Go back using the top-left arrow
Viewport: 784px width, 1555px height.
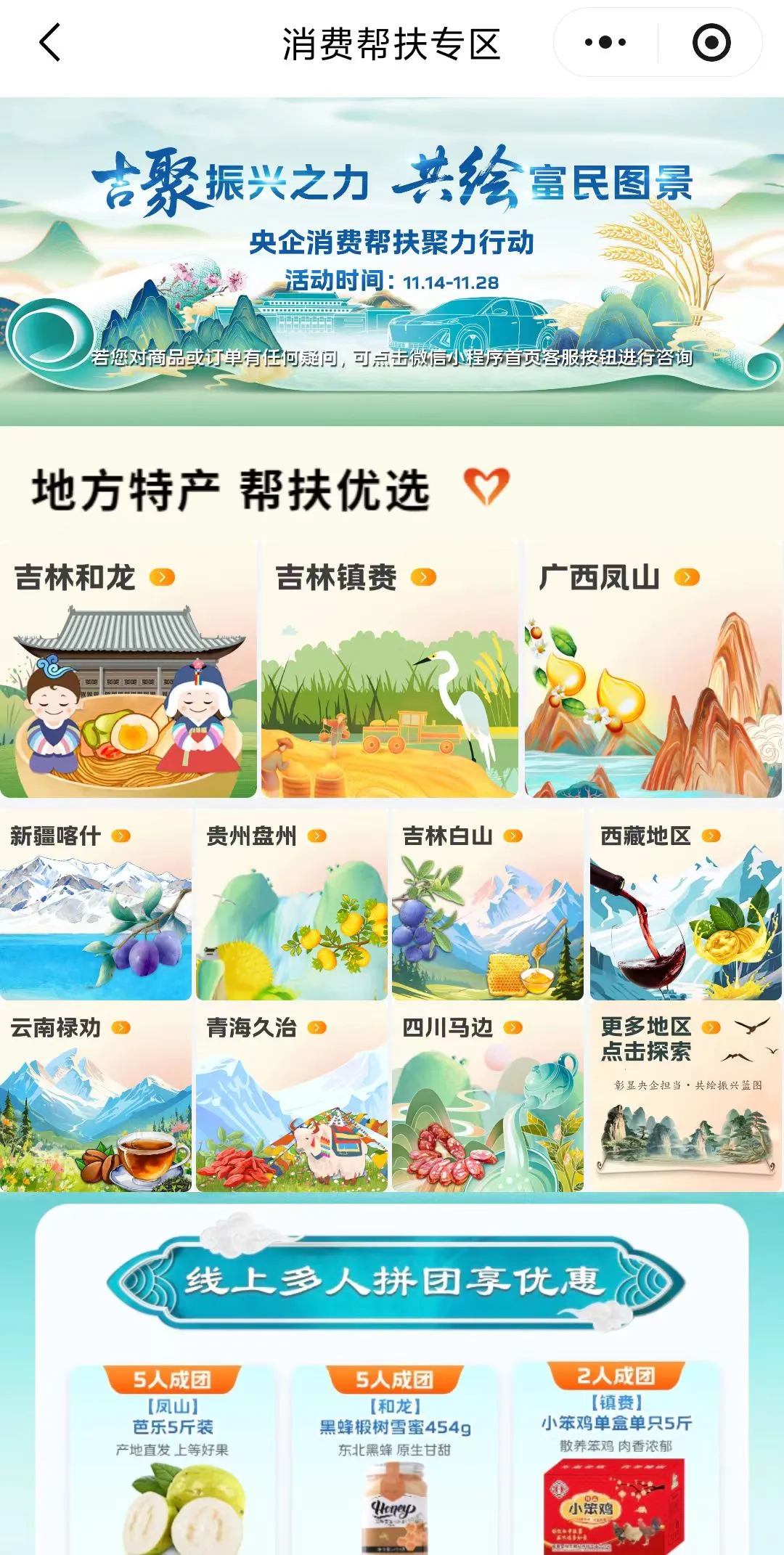pyautogui.click(x=49, y=43)
